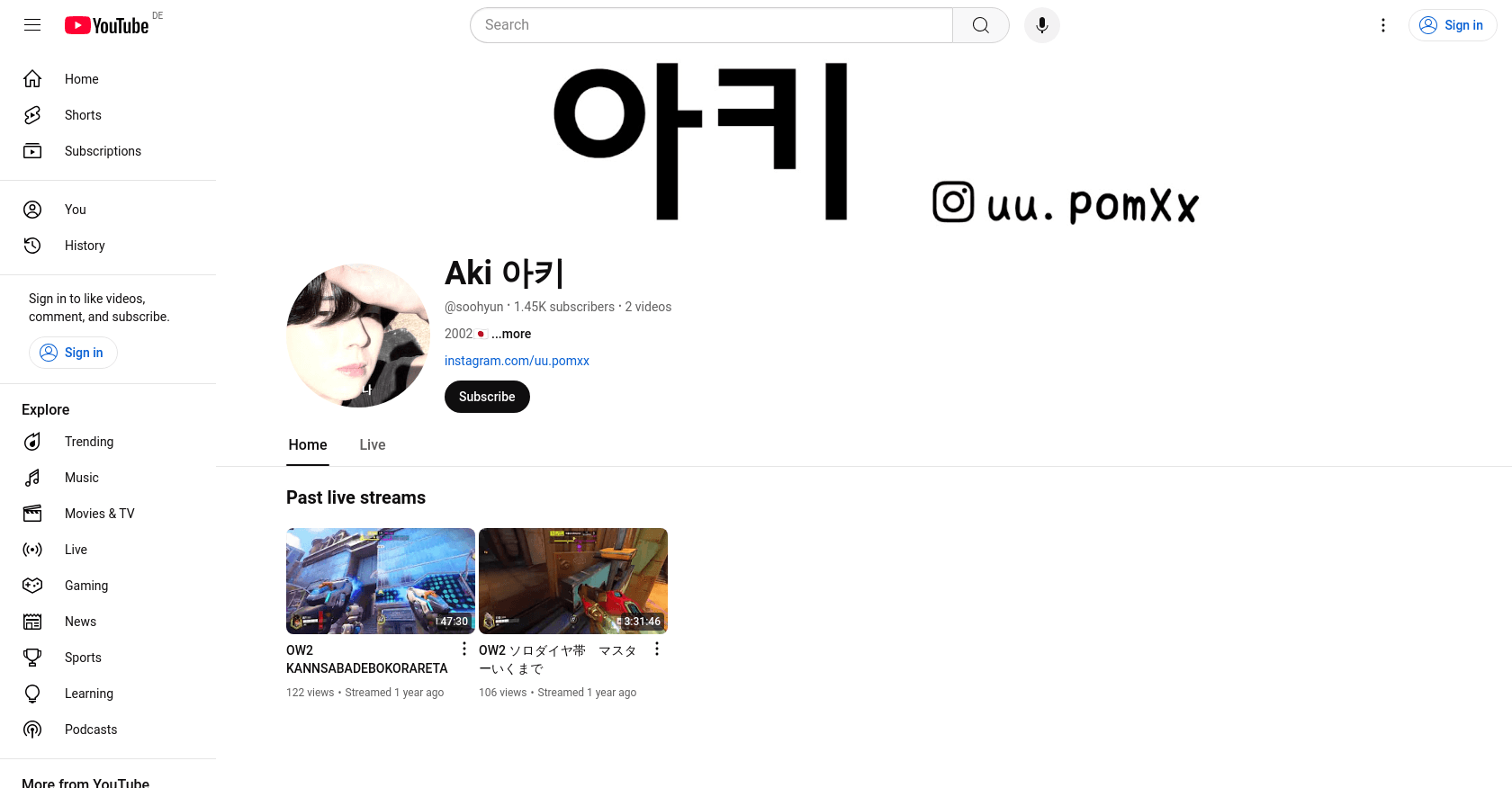The width and height of the screenshot is (1512, 788).
Task: Tap Sign in at top right
Action: (1452, 25)
